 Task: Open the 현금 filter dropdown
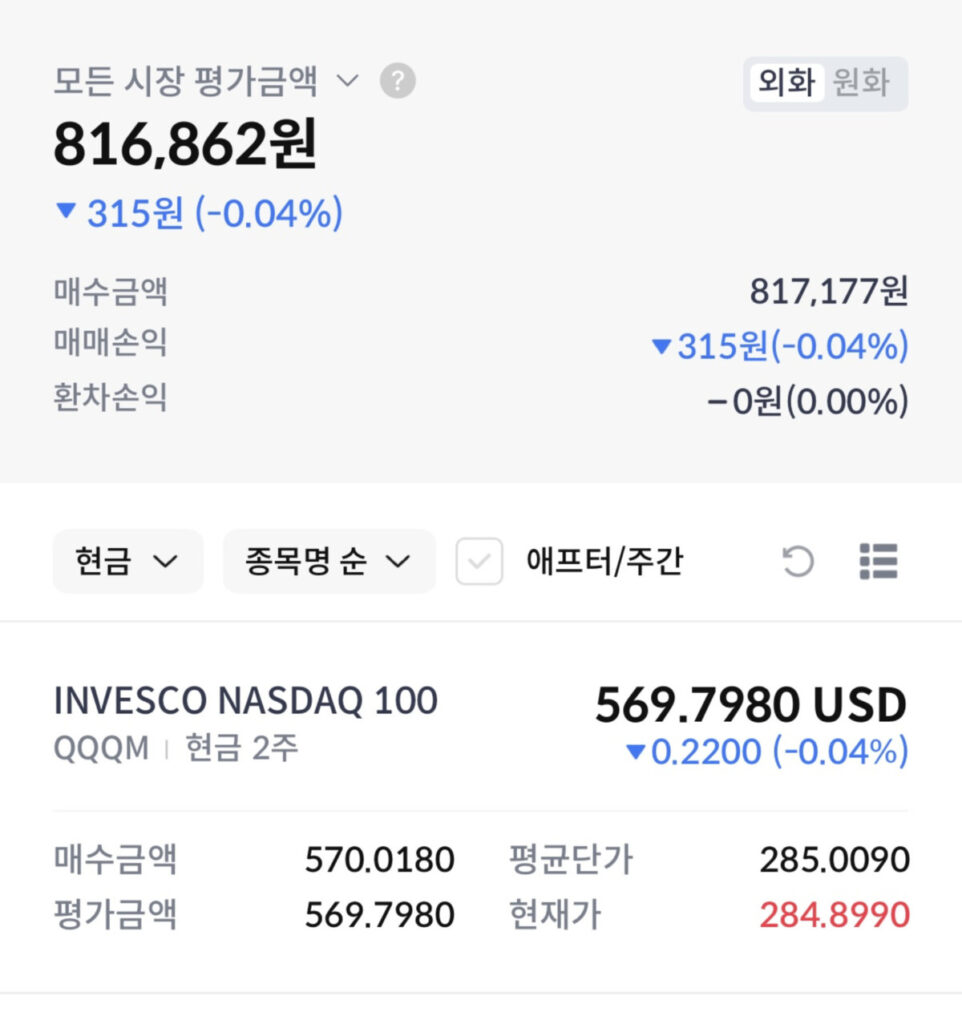tap(128, 561)
